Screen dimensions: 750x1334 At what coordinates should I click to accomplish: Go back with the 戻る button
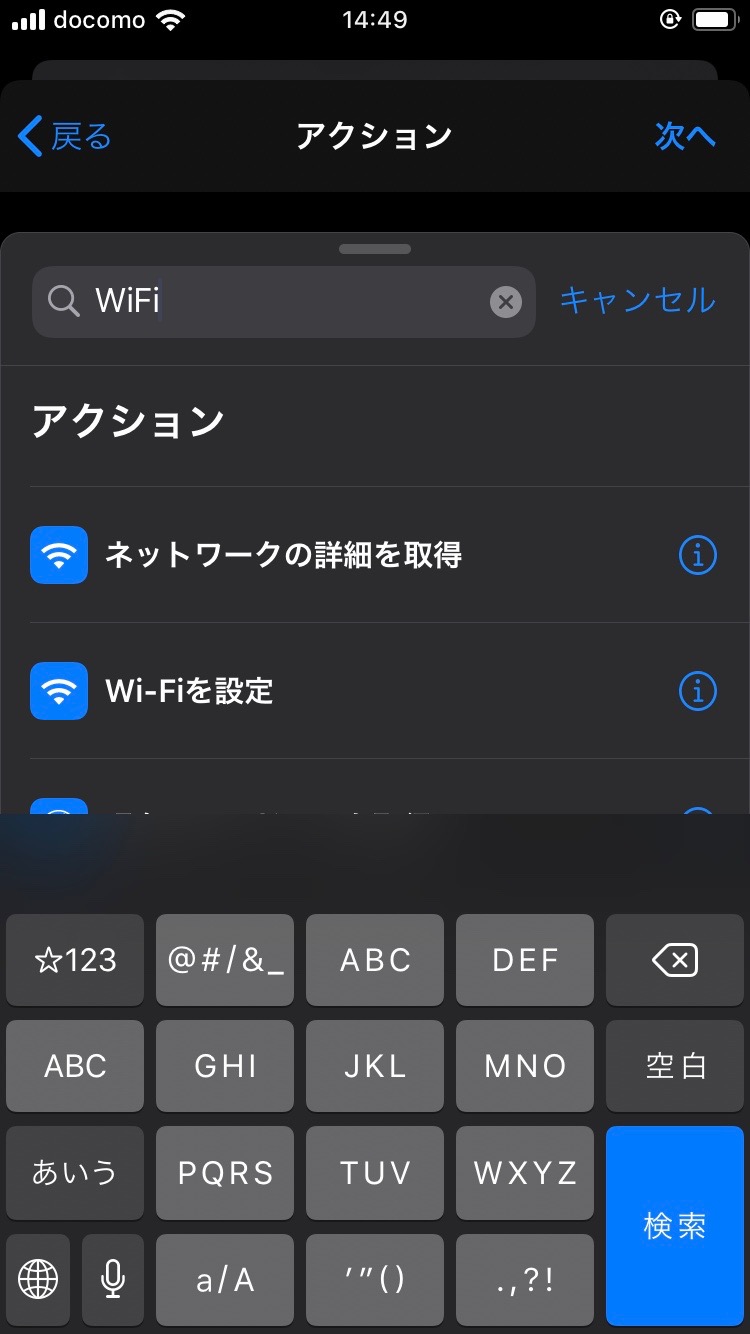point(65,136)
